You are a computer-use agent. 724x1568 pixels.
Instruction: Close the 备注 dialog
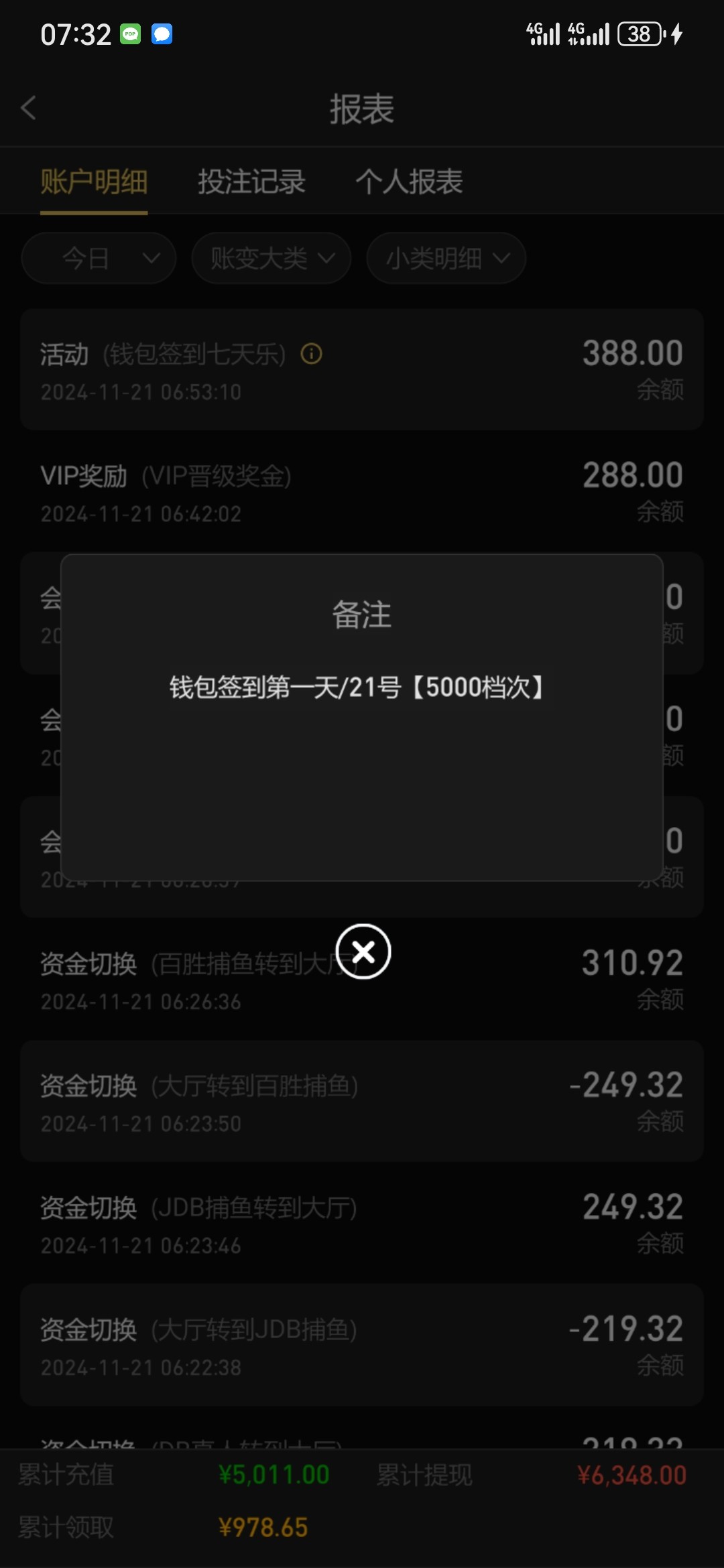363,952
